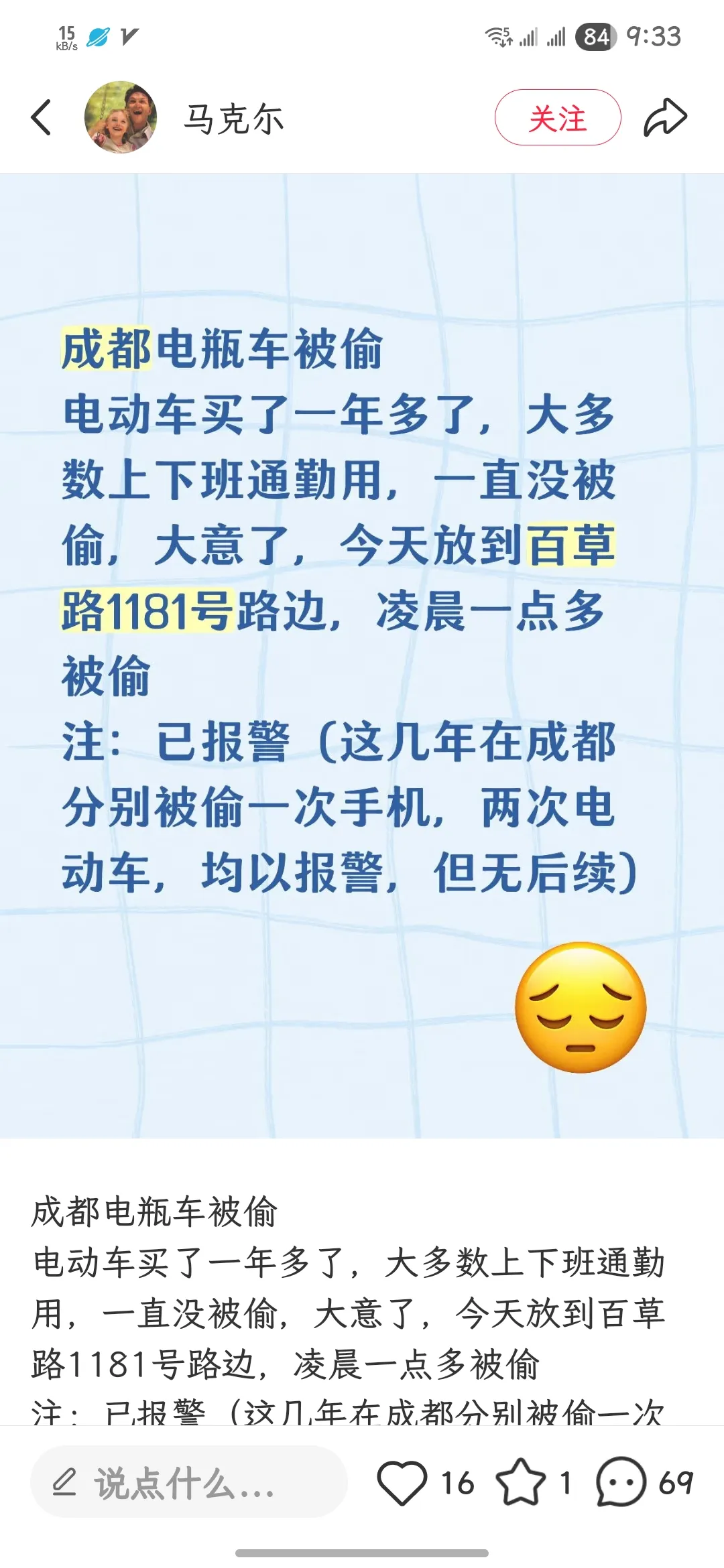Open the post image about the stolen 电瓶车
Viewport: 724px width, 1568px height.
coord(362,655)
